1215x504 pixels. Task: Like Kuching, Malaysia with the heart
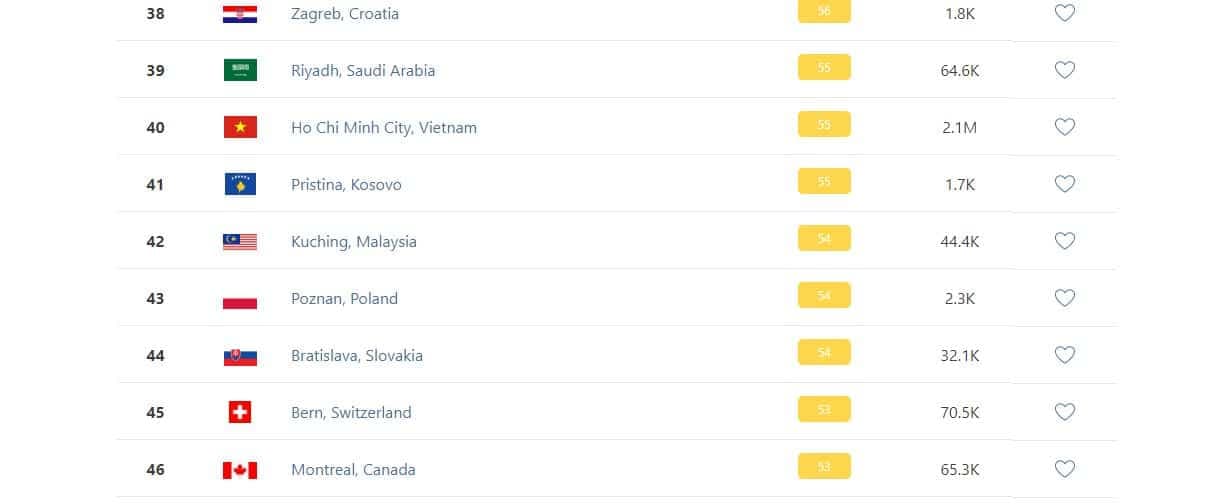(1065, 241)
